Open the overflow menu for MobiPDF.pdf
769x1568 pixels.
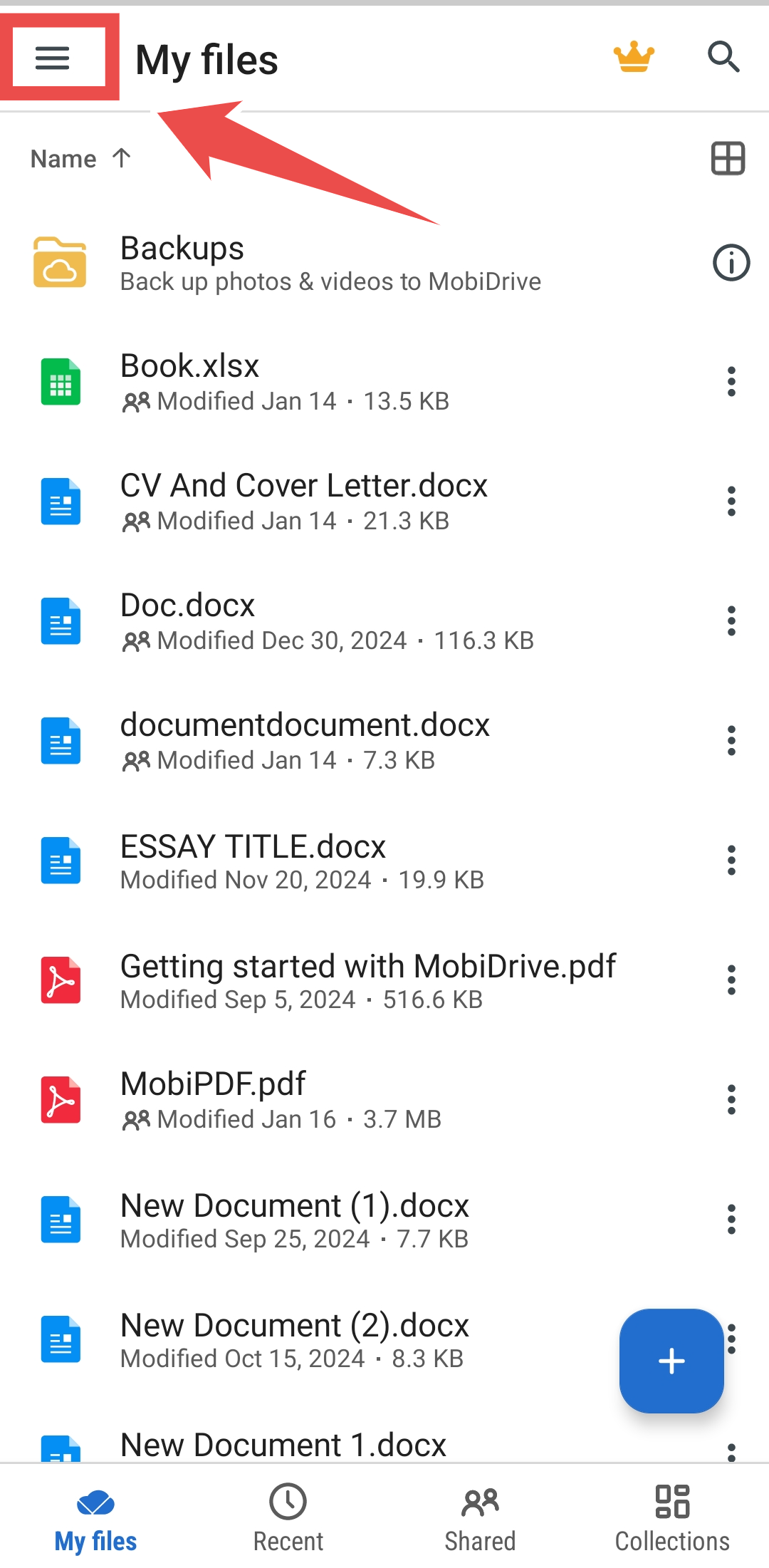(731, 1100)
